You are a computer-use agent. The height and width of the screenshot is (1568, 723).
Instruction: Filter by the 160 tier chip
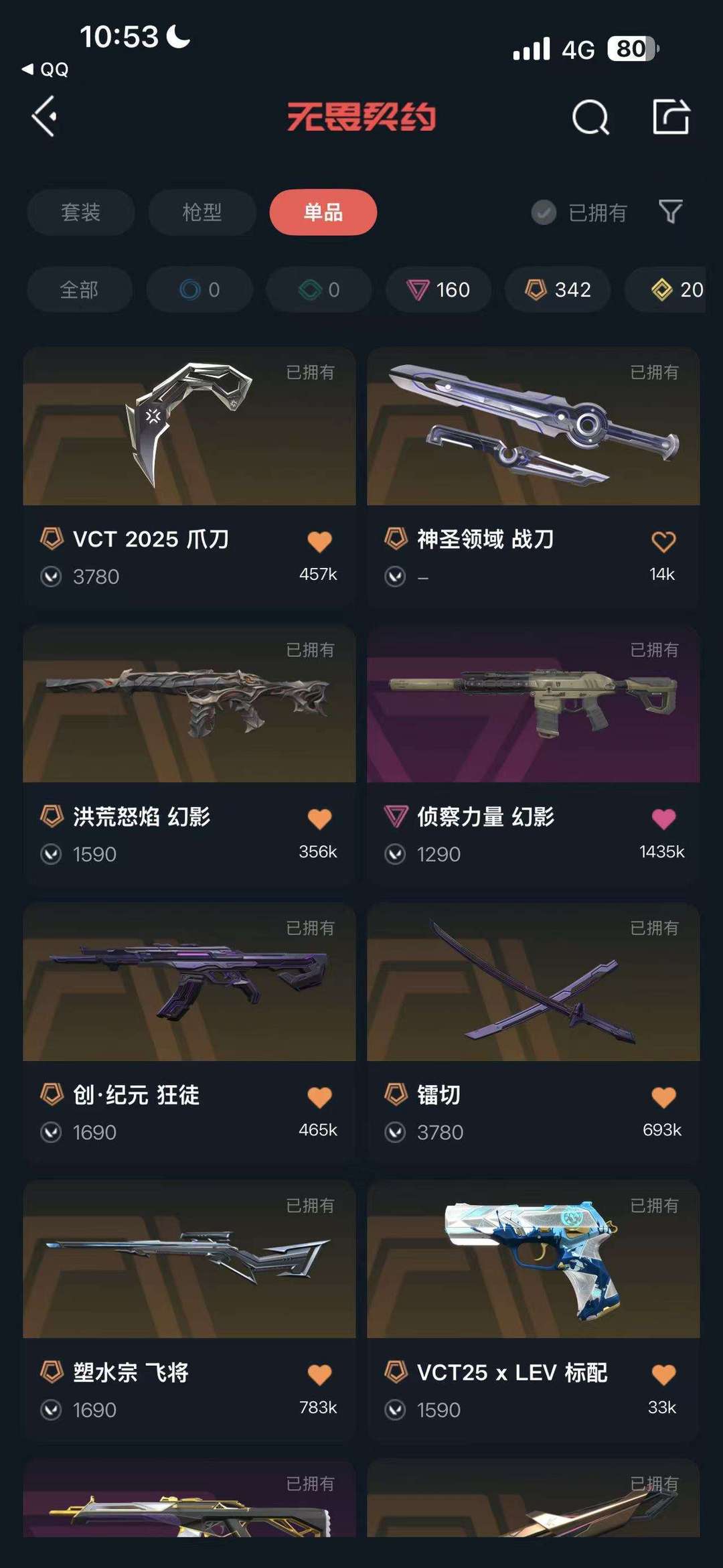pyautogui.click(x=438, y=289)
